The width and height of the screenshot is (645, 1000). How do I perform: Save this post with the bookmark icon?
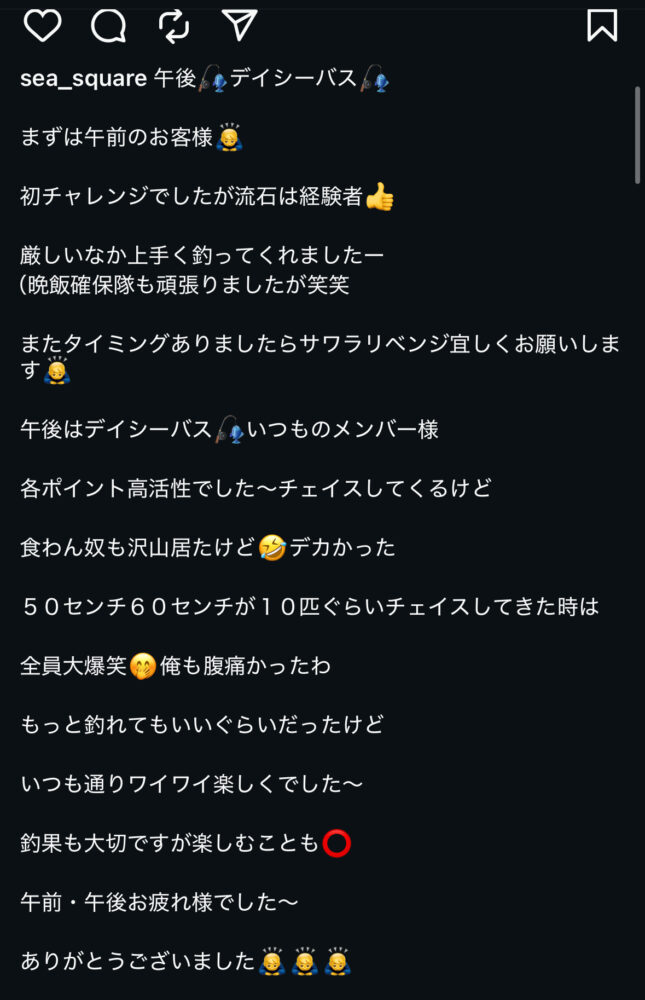click(602, 26)
